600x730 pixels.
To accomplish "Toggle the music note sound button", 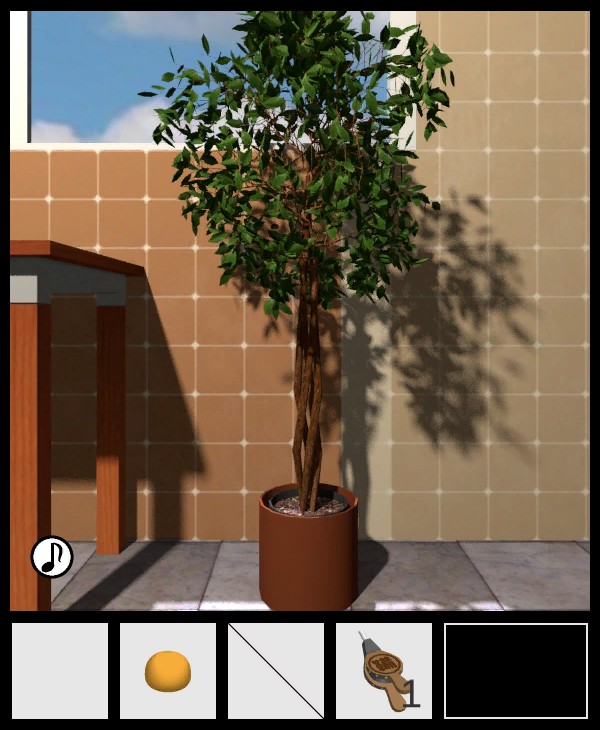I will pos(52,557).
